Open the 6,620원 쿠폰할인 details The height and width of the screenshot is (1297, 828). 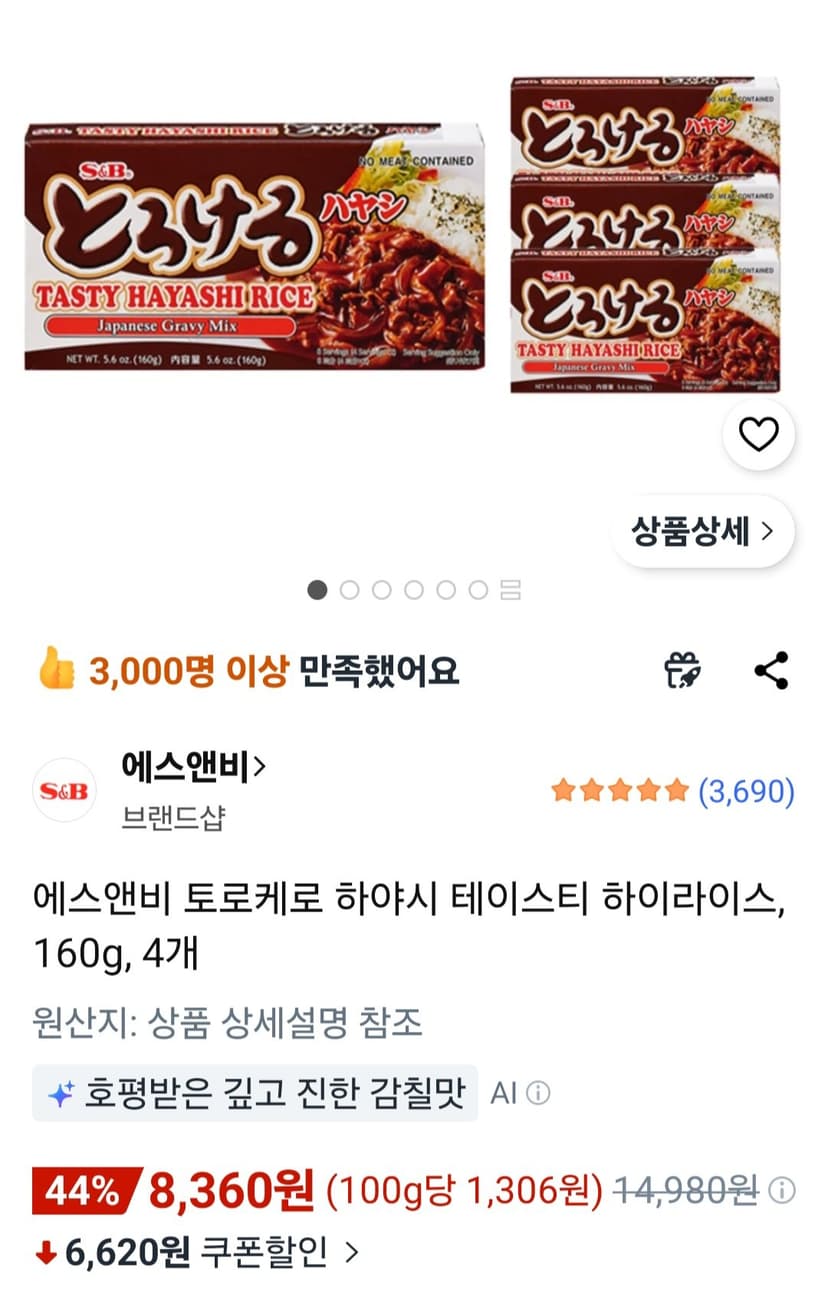pos(195,1250)
